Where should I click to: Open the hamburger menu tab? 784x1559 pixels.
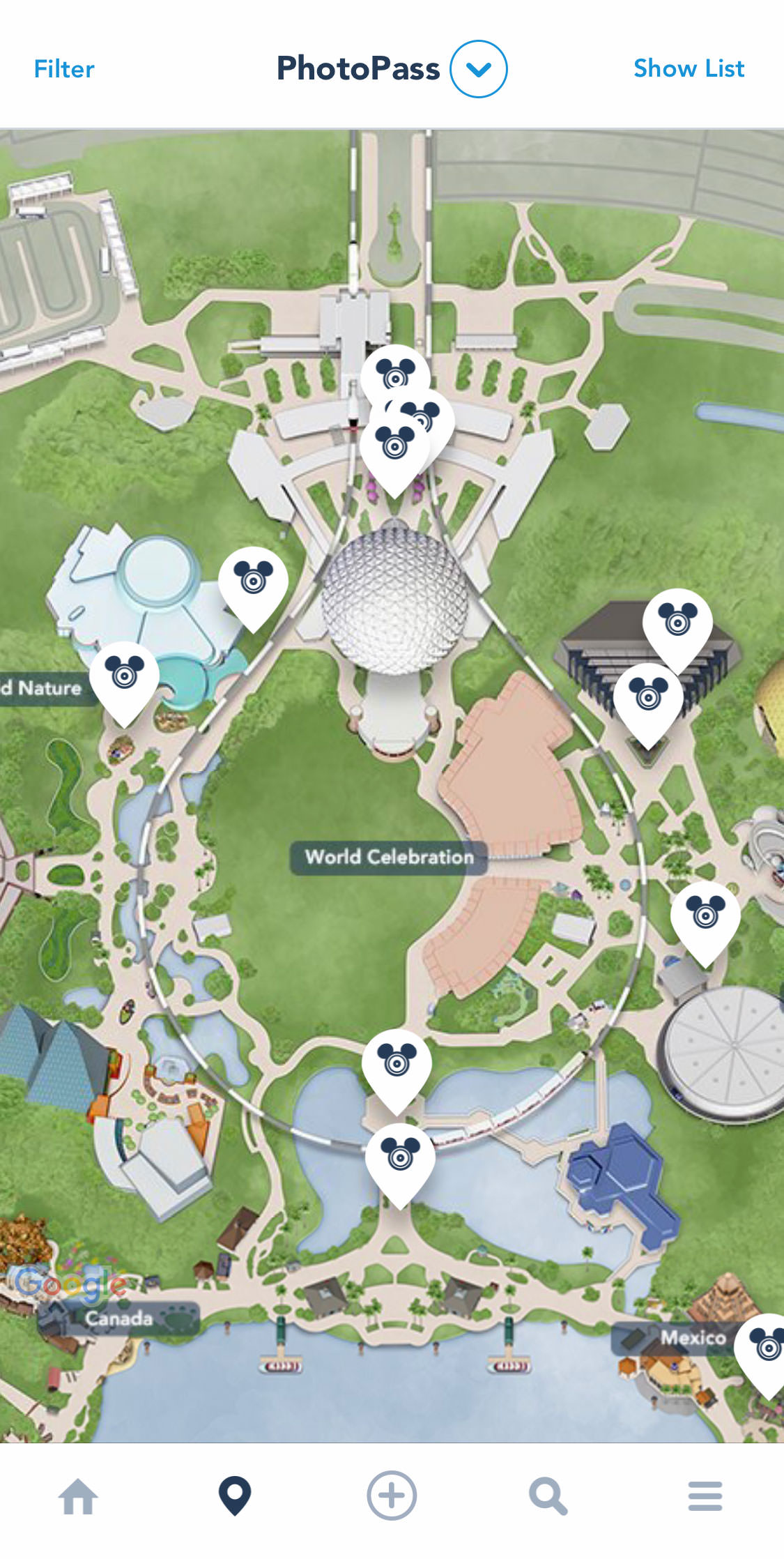coord(705,1496)
